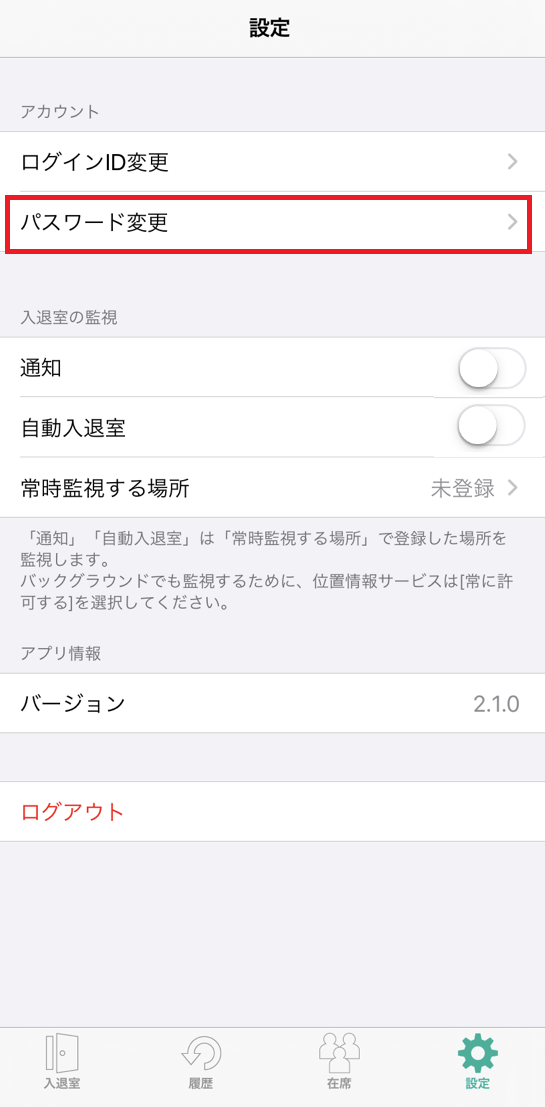Toggle the 通知 switch on
Screen dimensions: 545x1107
pyautogui.click(x=491, y=367)
